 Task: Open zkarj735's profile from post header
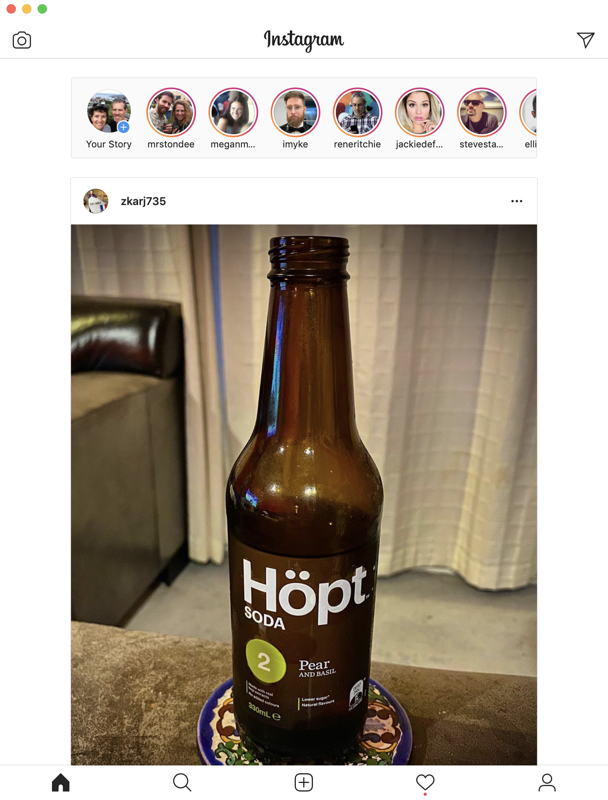(x=143, y=201)
